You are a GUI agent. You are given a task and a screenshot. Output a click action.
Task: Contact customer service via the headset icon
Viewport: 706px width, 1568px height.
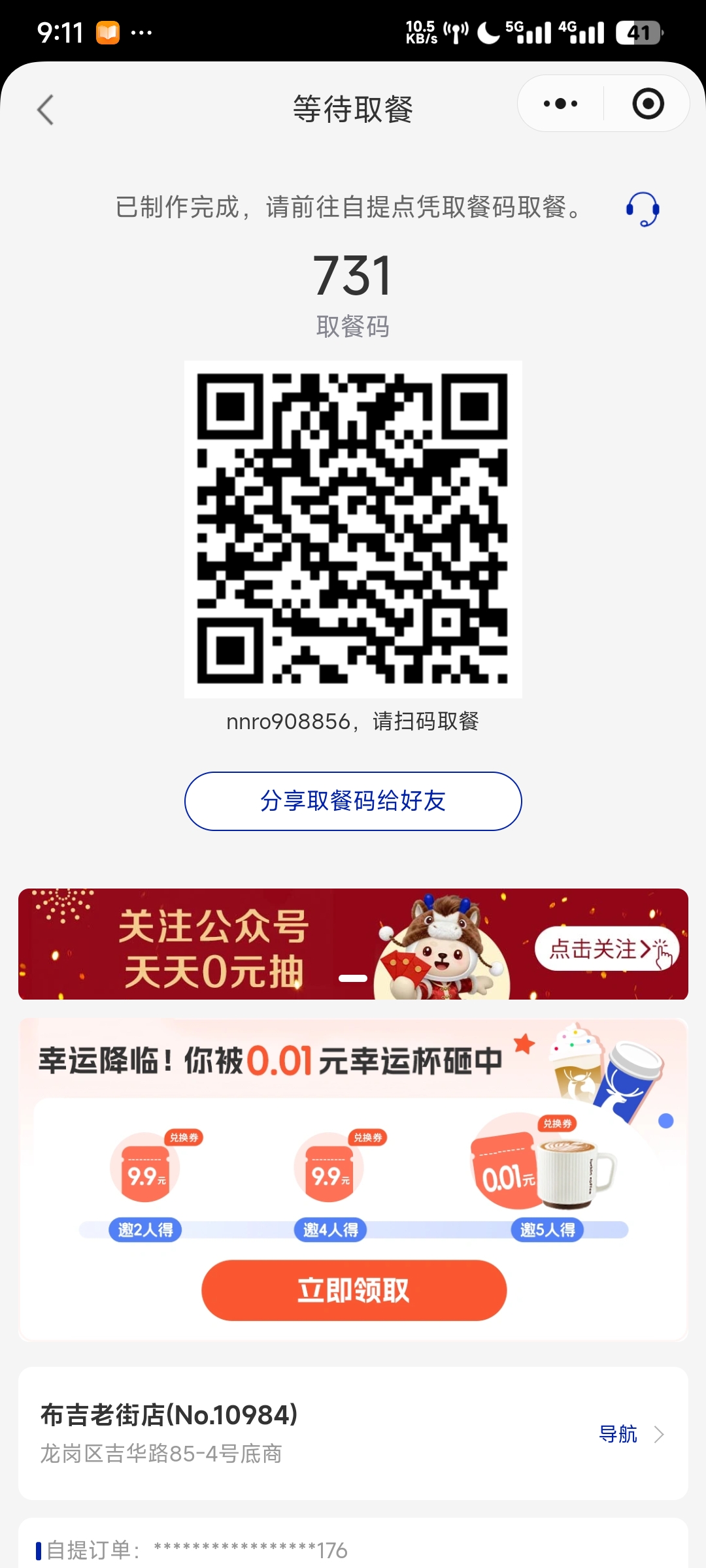(x=642, y=209)
